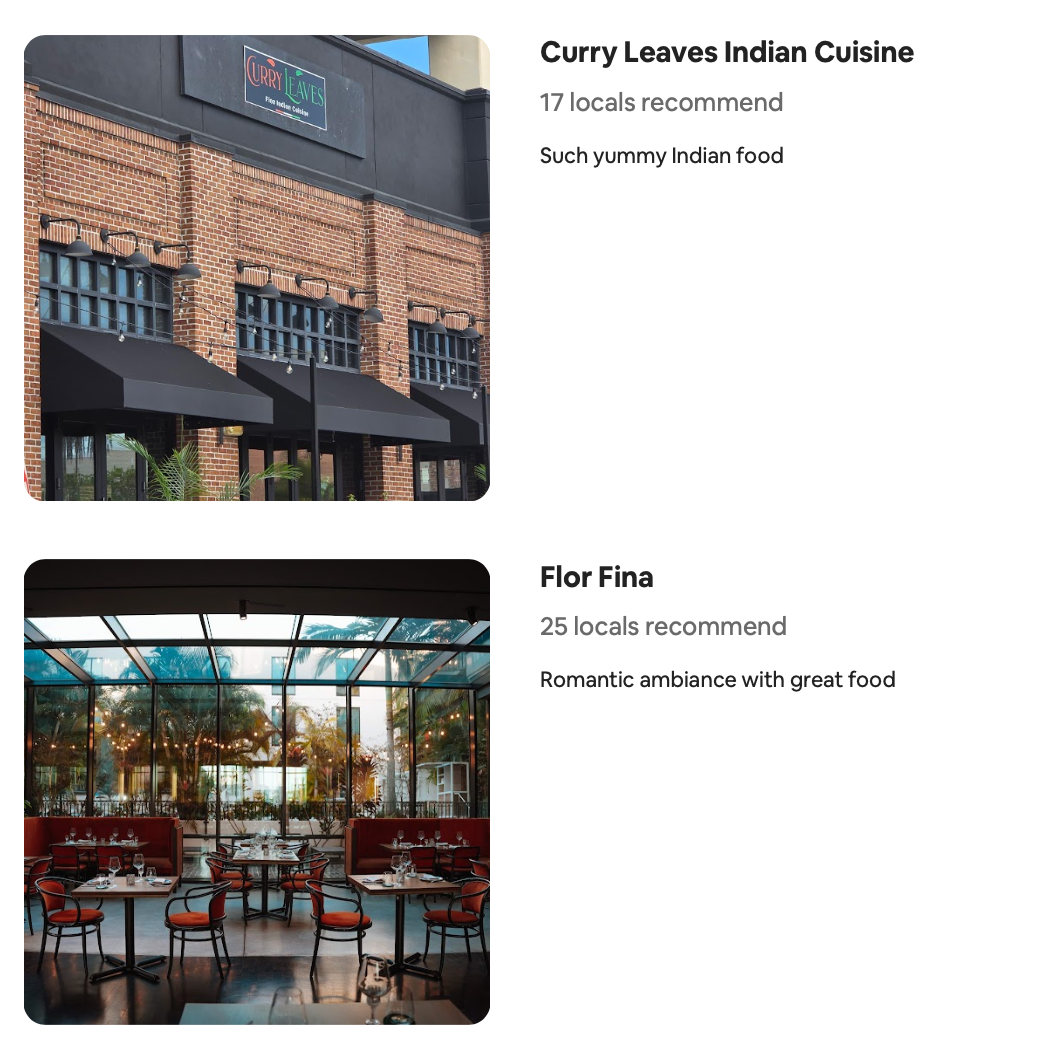This screenshot has width=1040, height=1054.
Task: Open the Flor Fina listing title
Action: [596, 577]
